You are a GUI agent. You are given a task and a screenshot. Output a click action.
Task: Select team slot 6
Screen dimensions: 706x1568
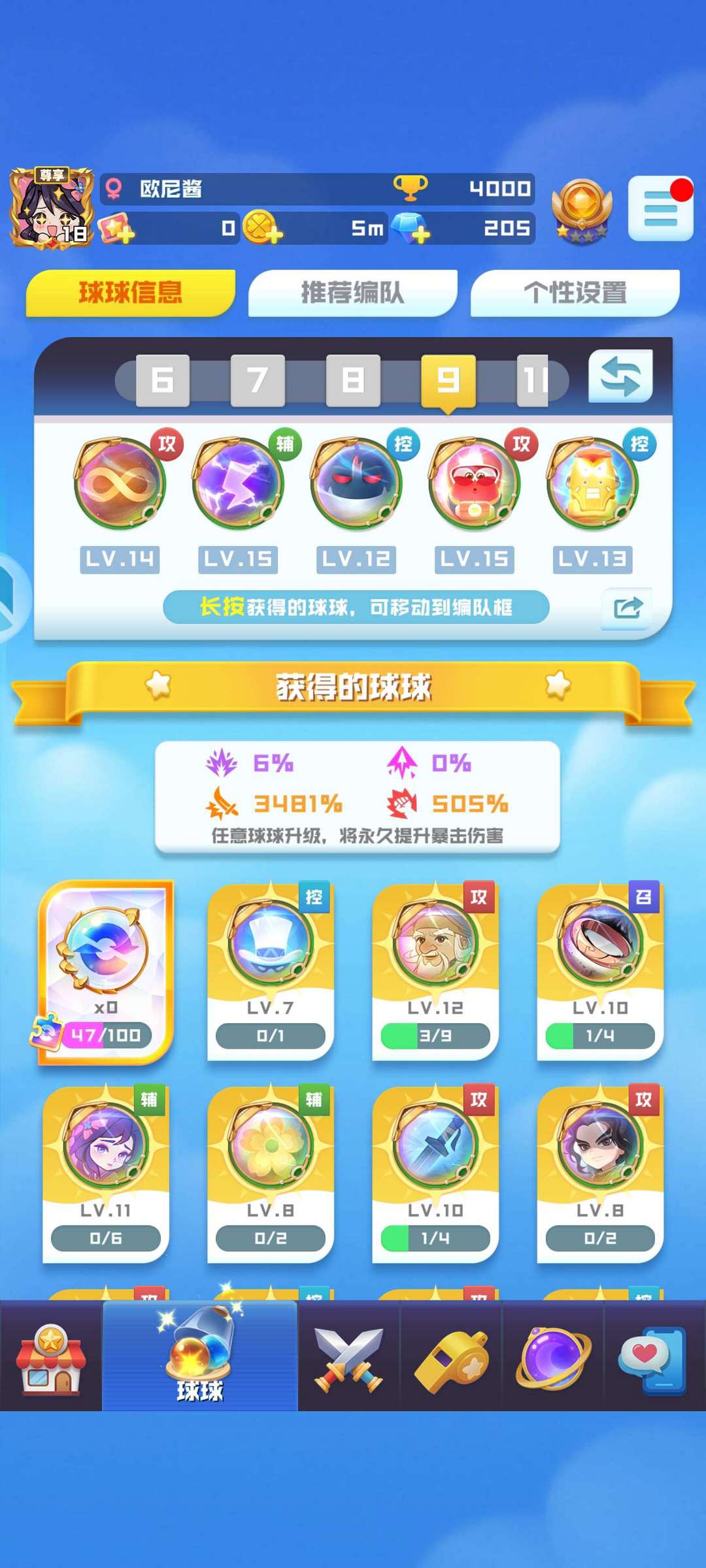pyautogui.click(x=162, y=380)
